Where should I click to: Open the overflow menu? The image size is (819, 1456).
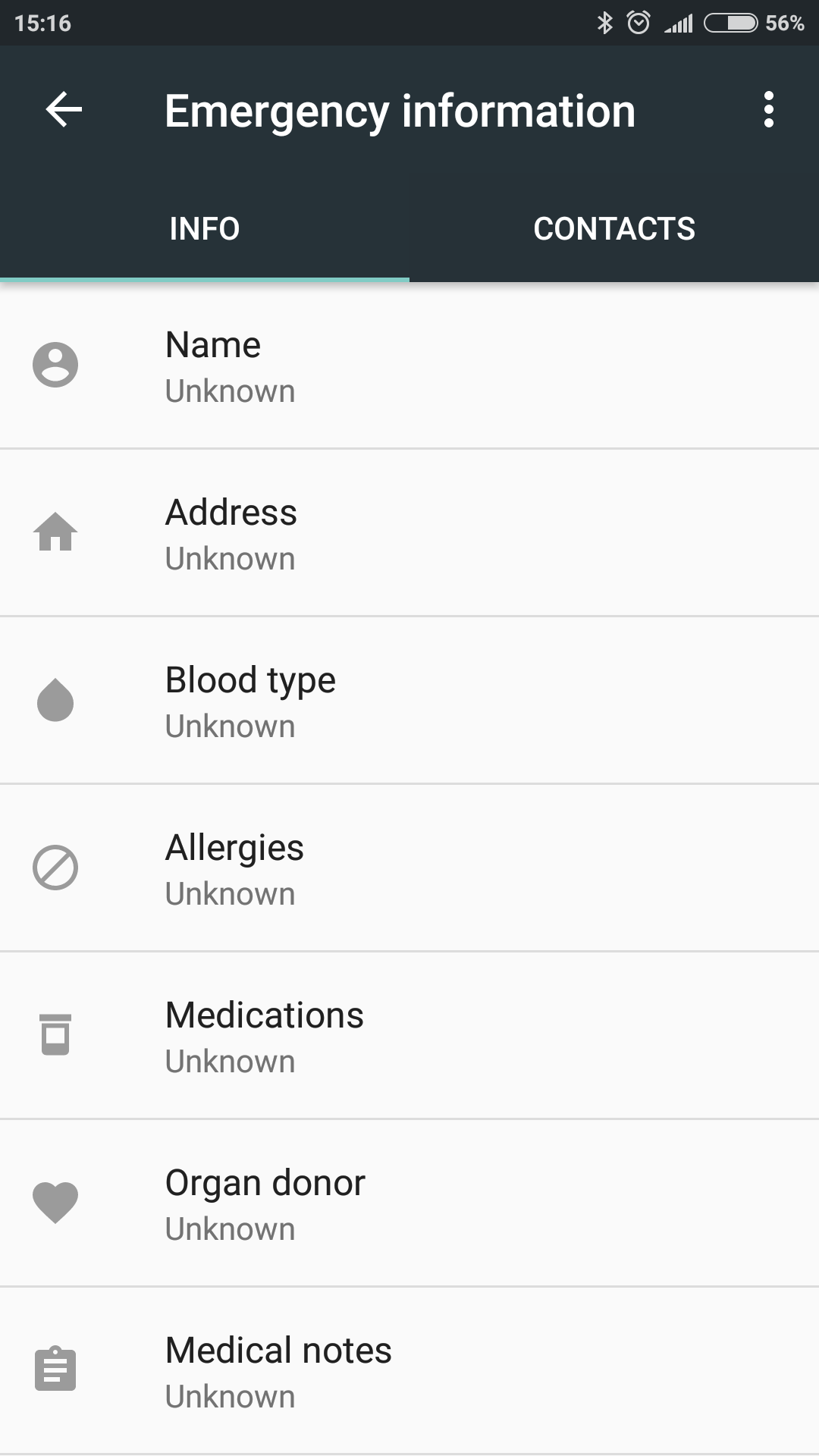click(x=768, y=110)
